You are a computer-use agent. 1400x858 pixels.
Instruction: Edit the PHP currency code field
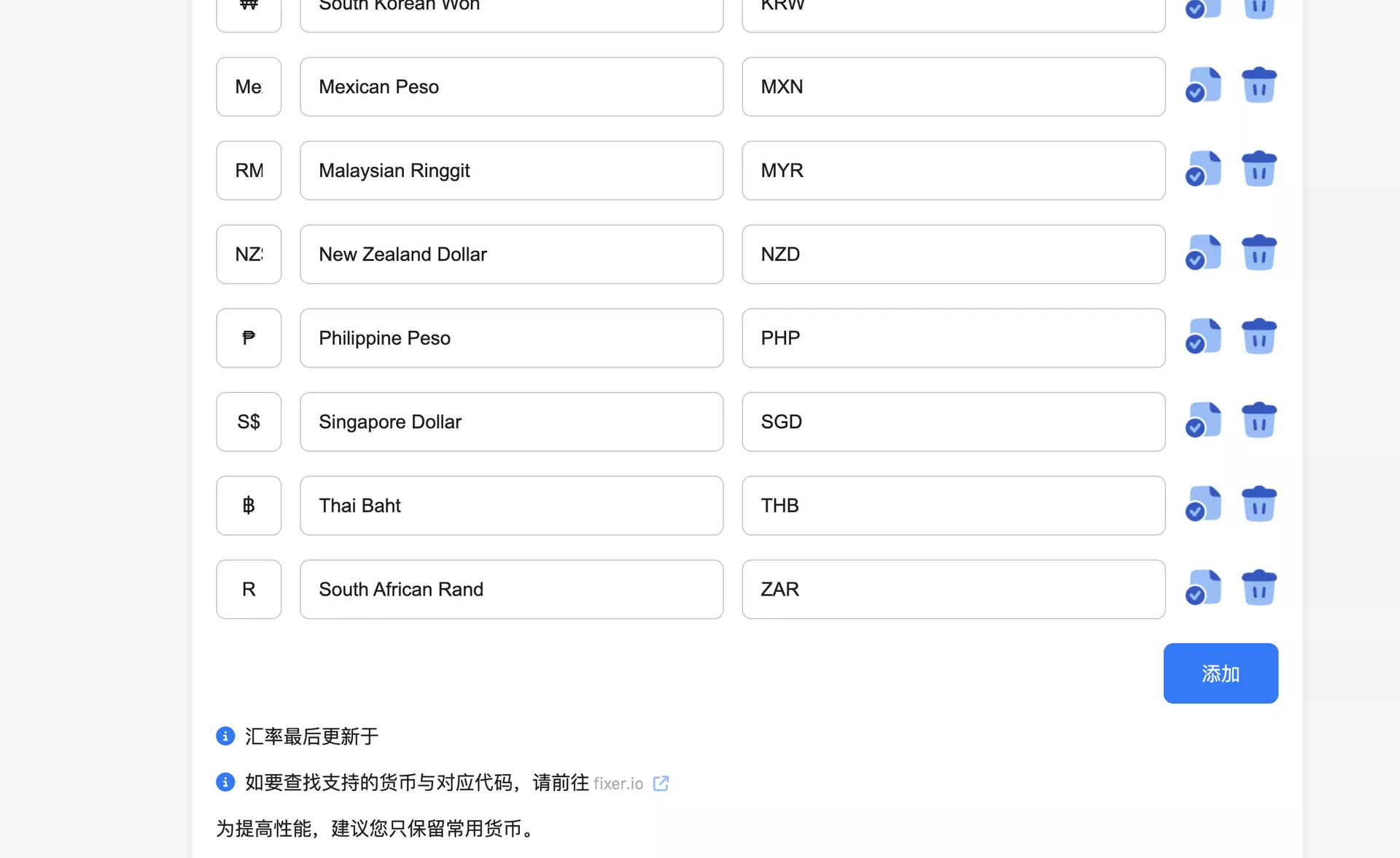(953, 338)
